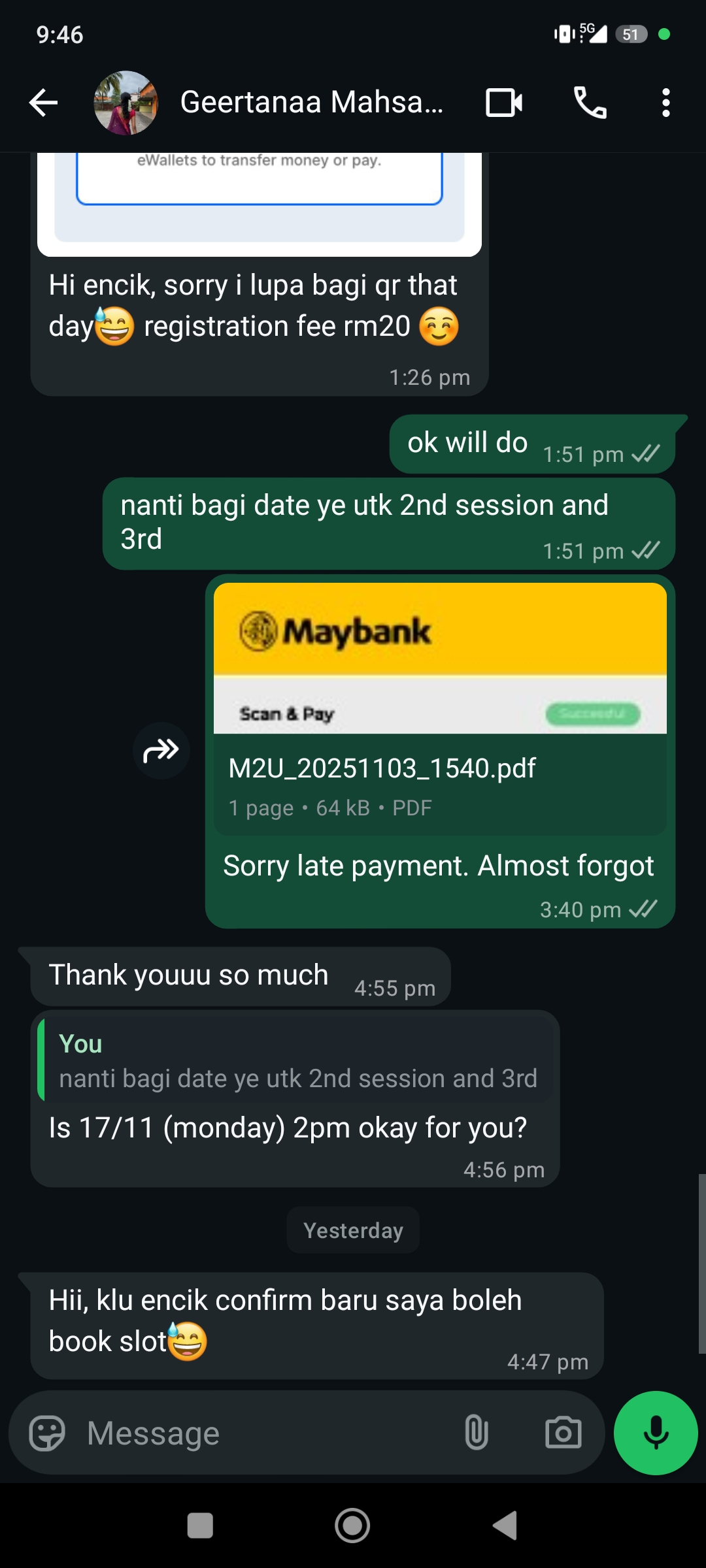Tap the green microphone voice message button
706x1568 pixels.
click(656, 1433)
